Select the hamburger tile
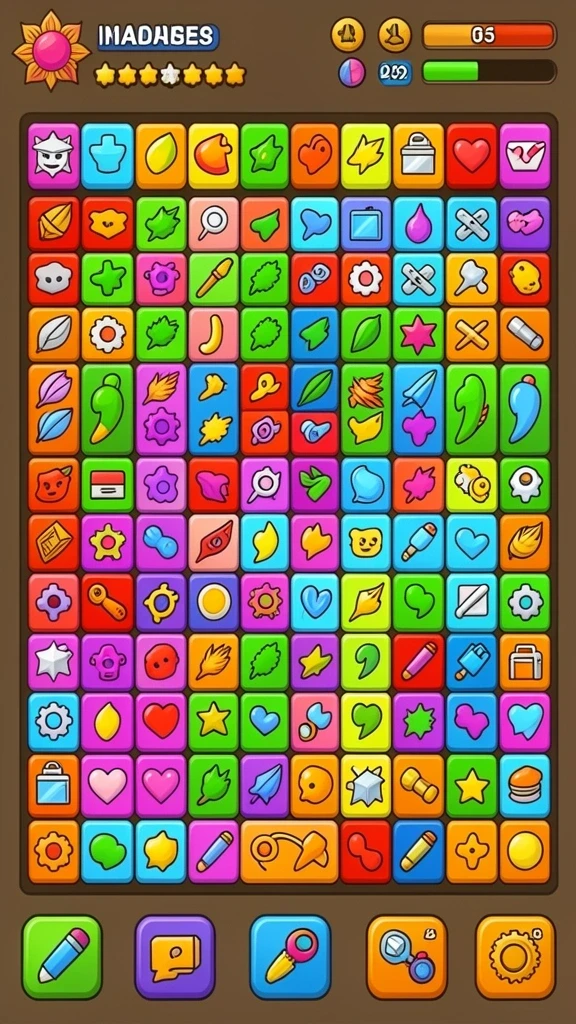The width and height of the screenshot is (576, 1024). [525, 786]
